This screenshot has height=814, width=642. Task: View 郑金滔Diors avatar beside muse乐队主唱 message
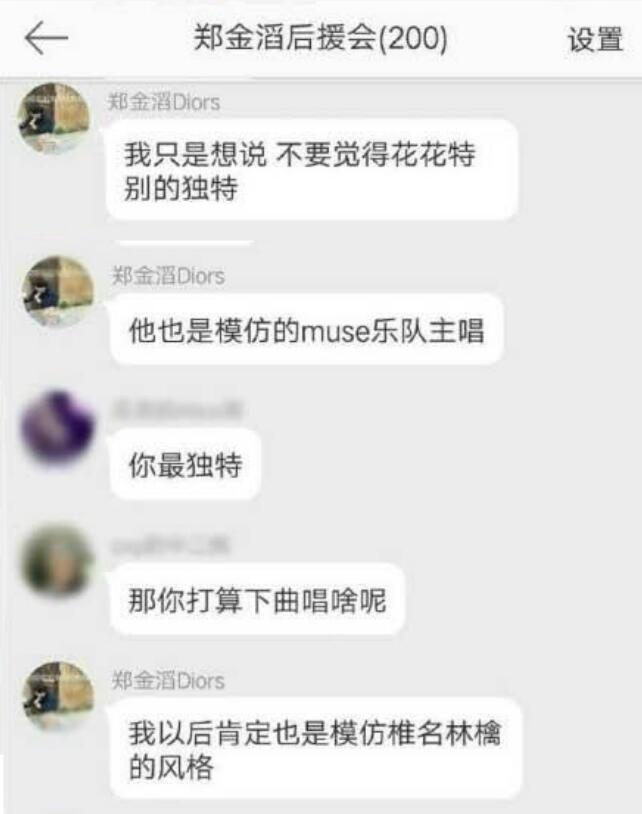(57, 292)
